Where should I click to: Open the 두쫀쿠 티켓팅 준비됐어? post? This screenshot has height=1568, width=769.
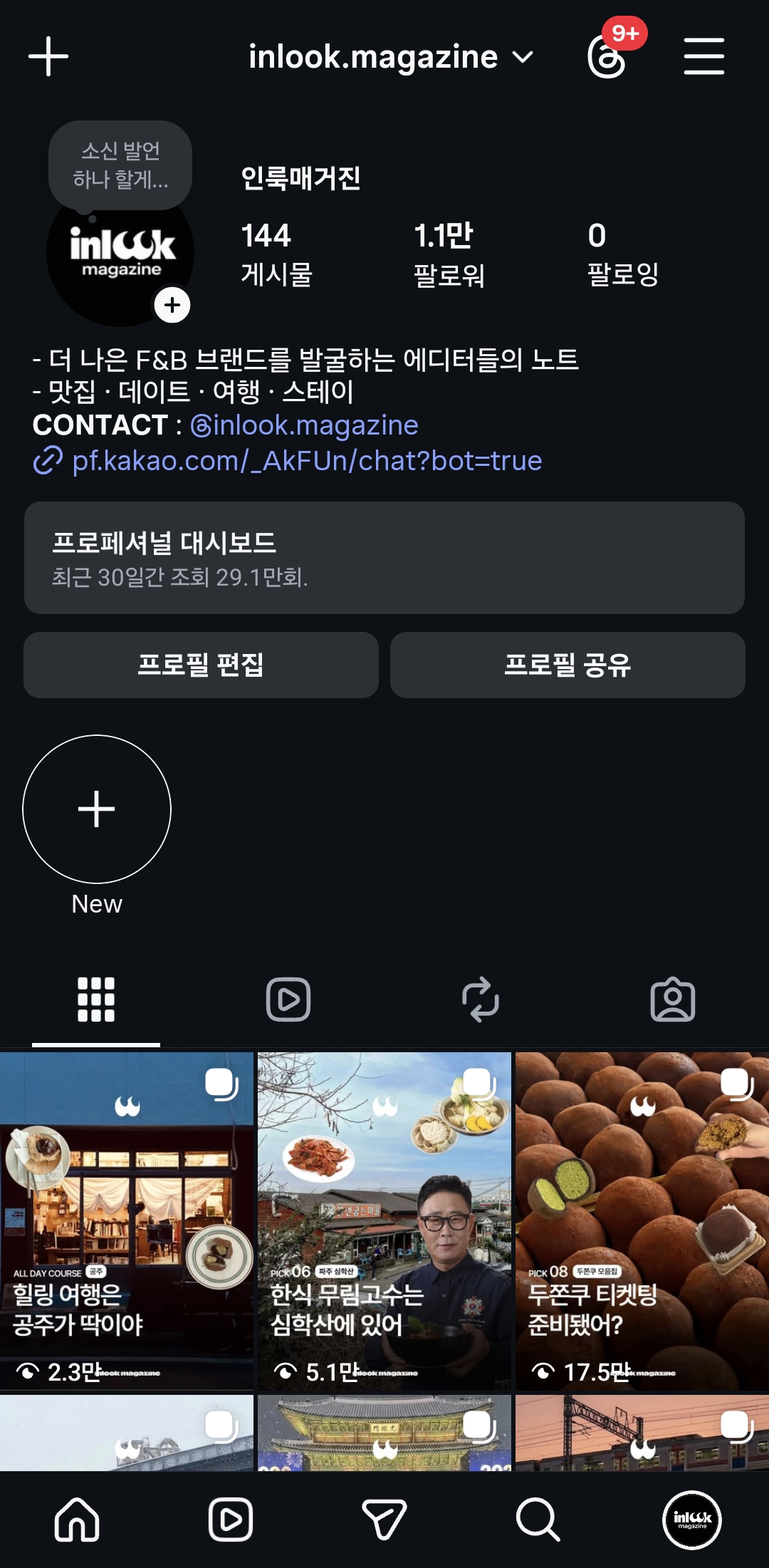[x=642, y=1220]
